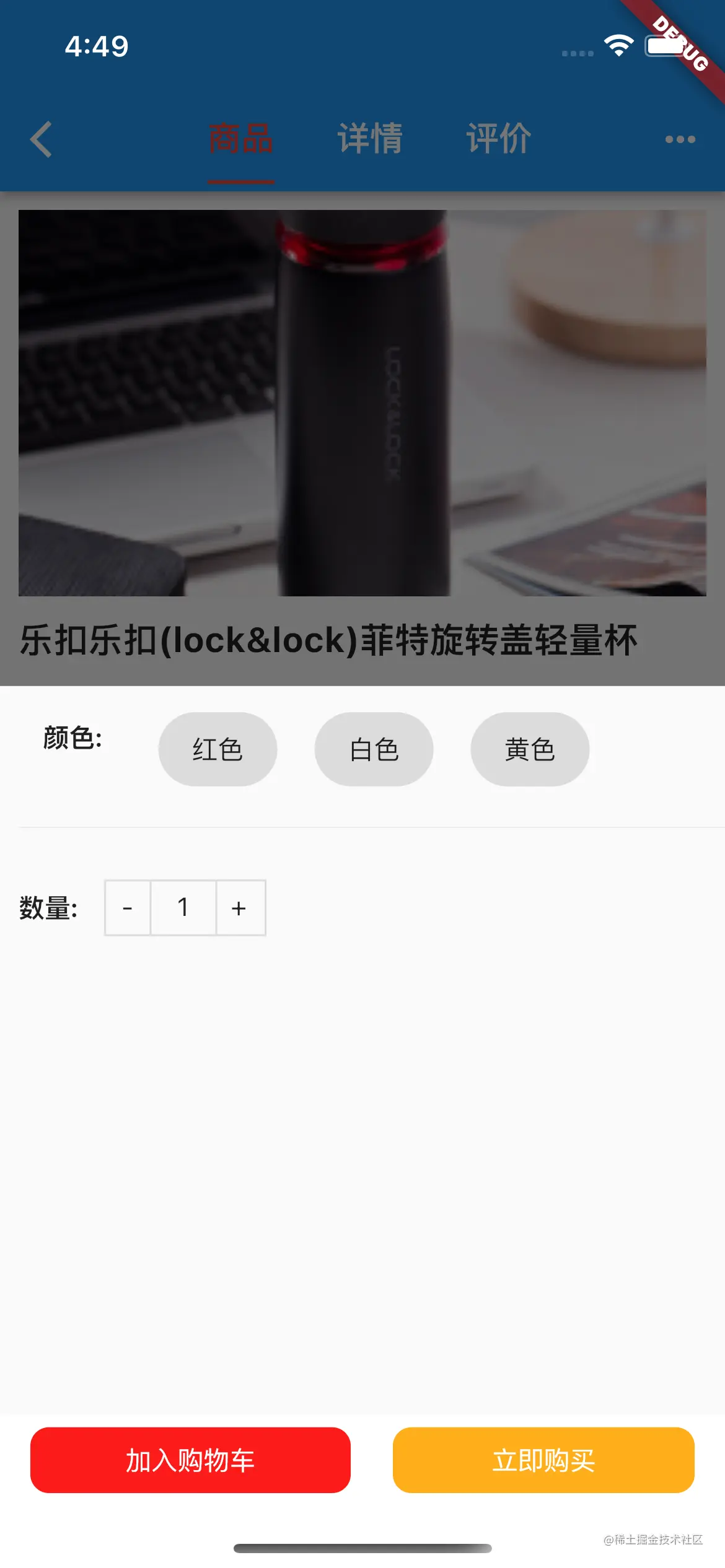Select the 红色 color chip
This screenshot has width=725, height=1568.
click(x=217, y=749)
